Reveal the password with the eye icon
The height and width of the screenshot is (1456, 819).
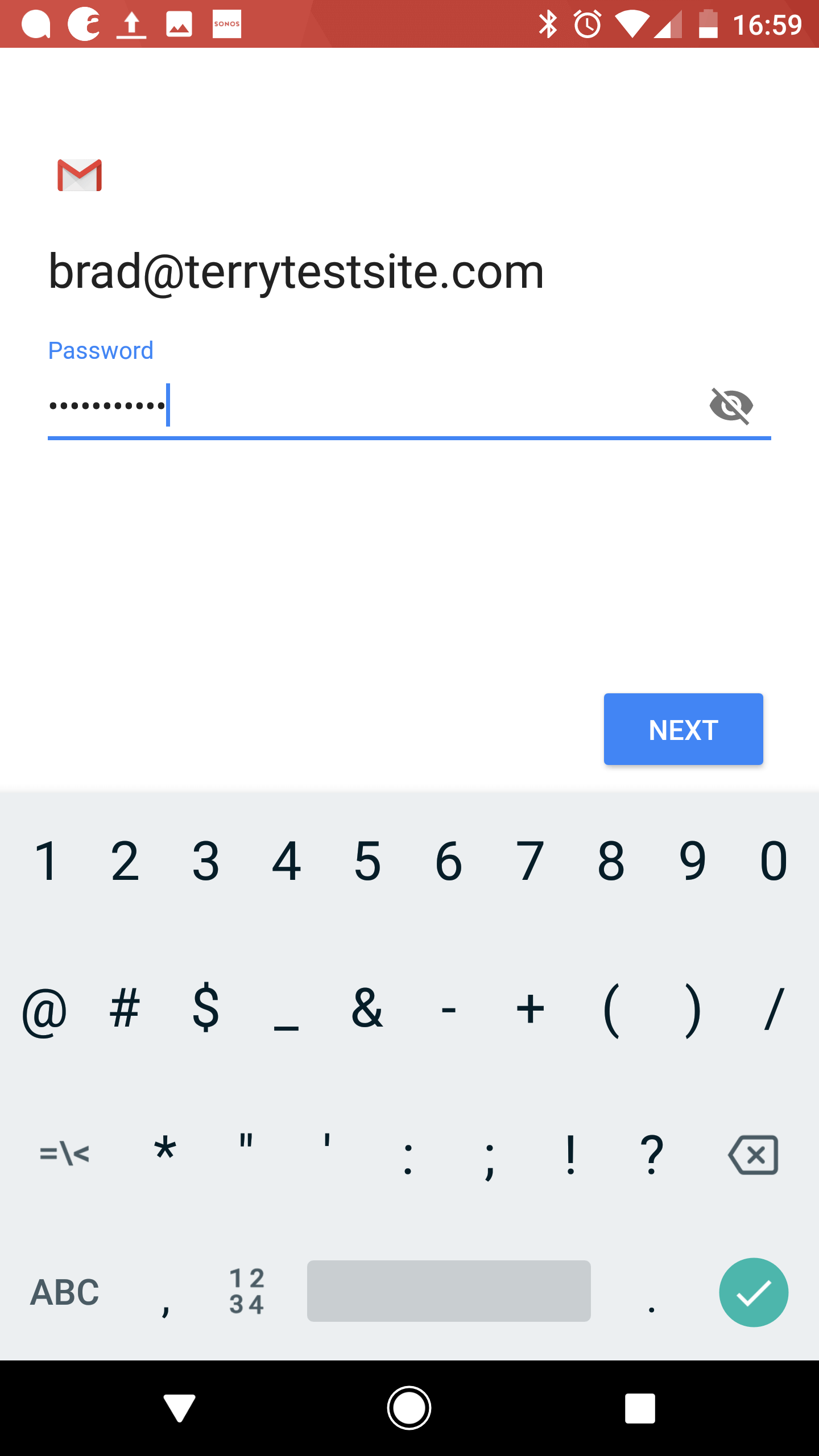[731, 406]
